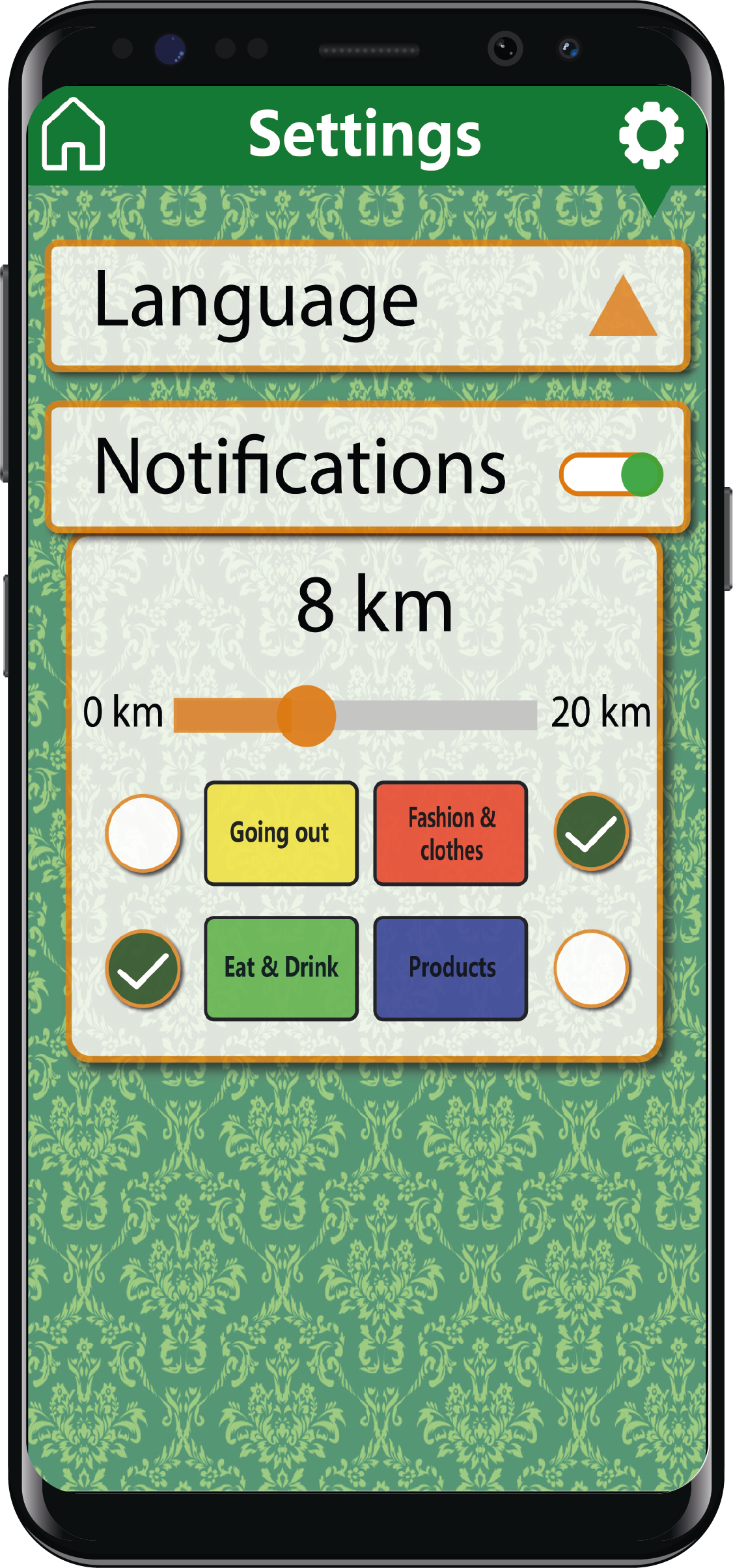Uncheck the circle next to Eat & Drink
Image resolution: width=733 pixels, height=1568 pixels.
[143, 969]
